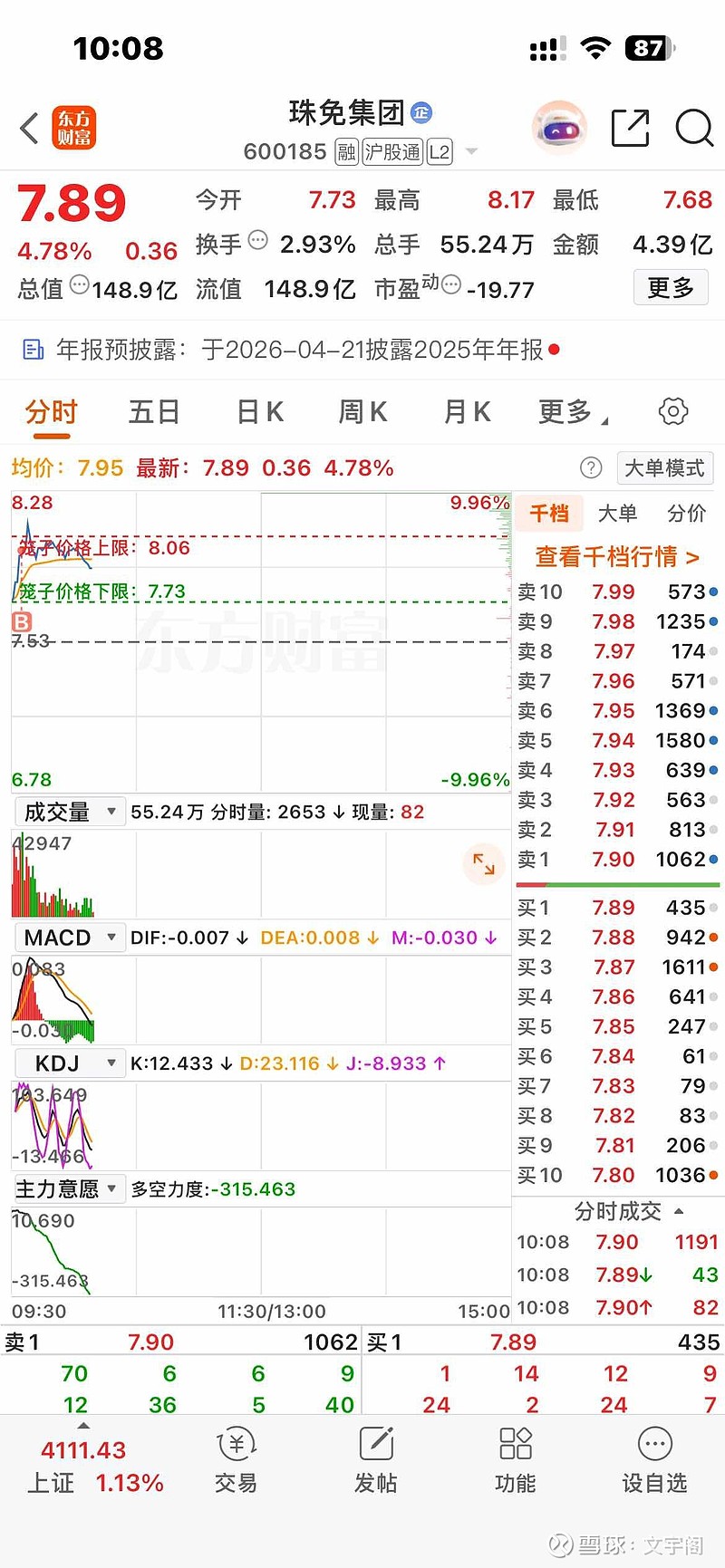The image size is (725, 1568).
Task: Switch order book to 大单 tab
Action: (x=617, y=514)
